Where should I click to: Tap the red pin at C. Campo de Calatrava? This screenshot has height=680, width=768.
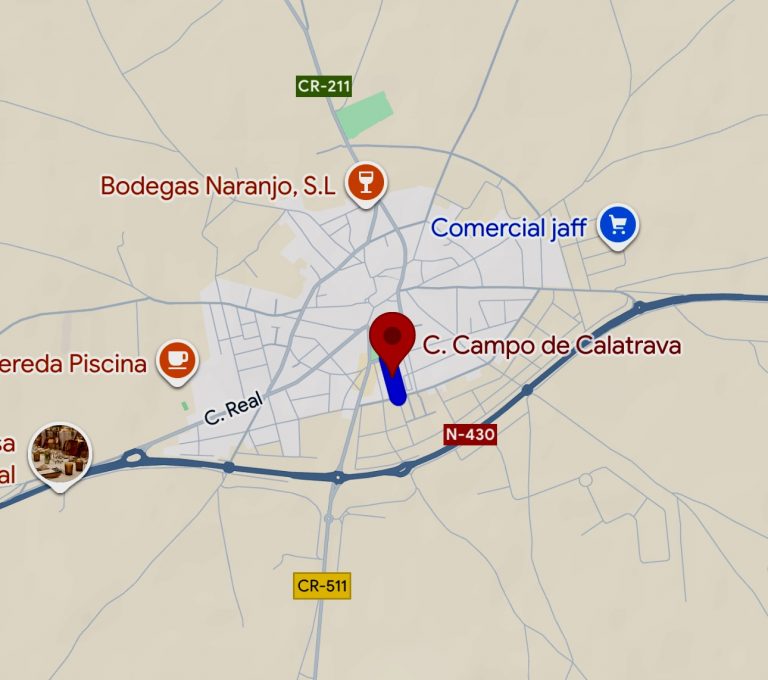click(x=391, y=340)
